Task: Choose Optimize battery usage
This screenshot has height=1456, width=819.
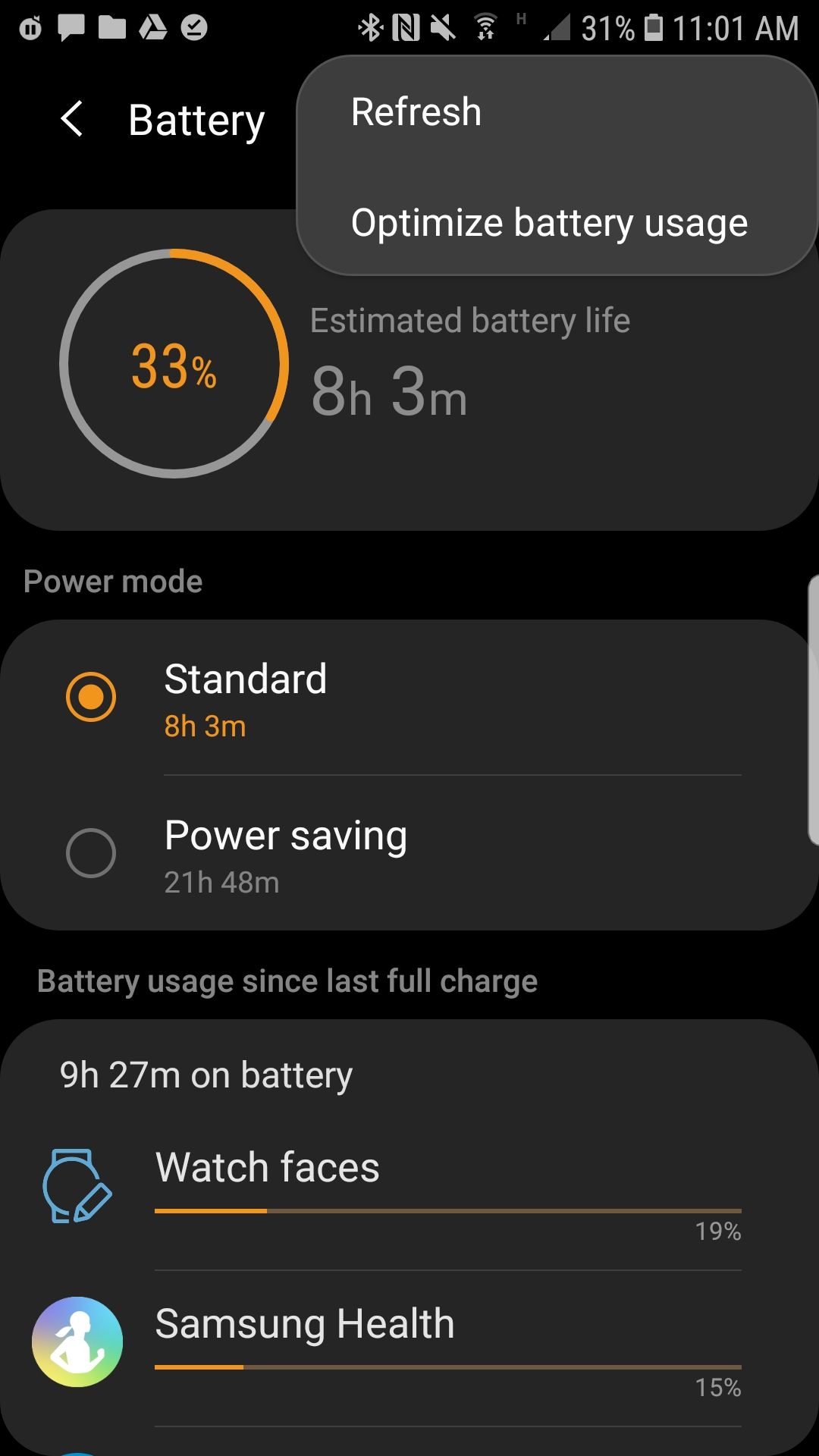Action: 549,223
